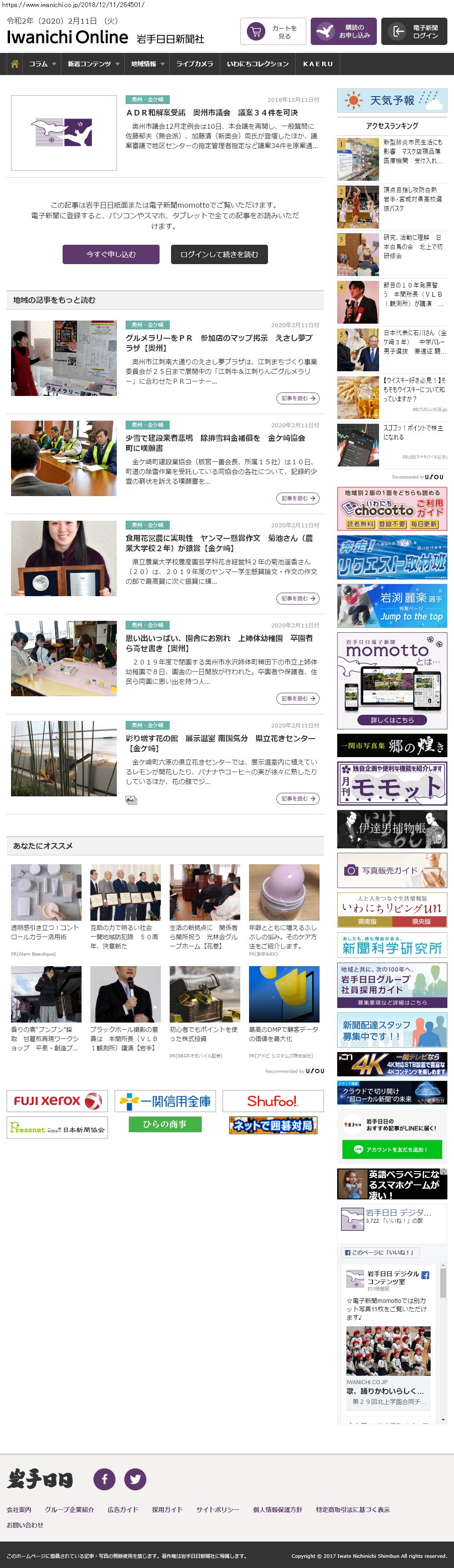The image size is (454, 1568).
Task: Tap 今すぐ申し込む button
Action: (111, 254)
